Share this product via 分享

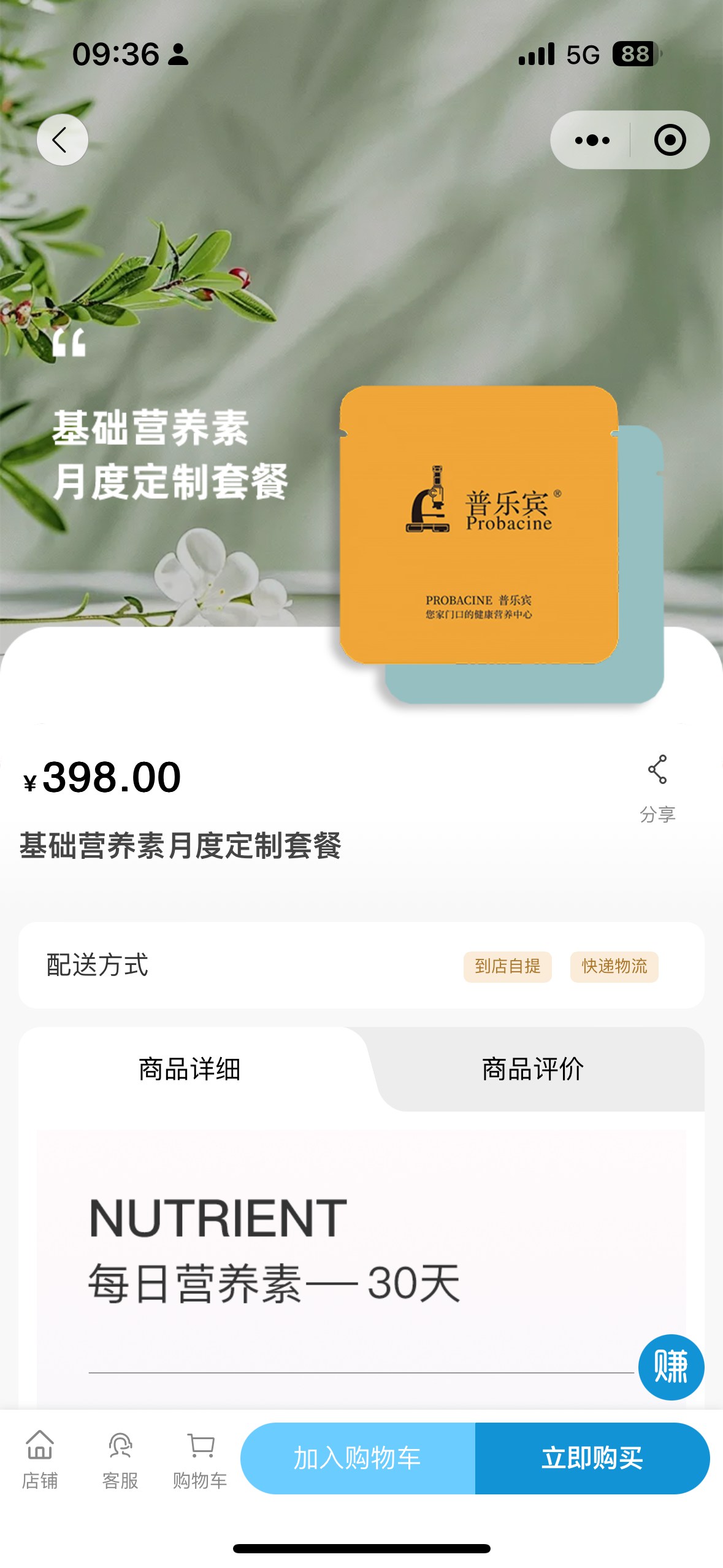657,788
